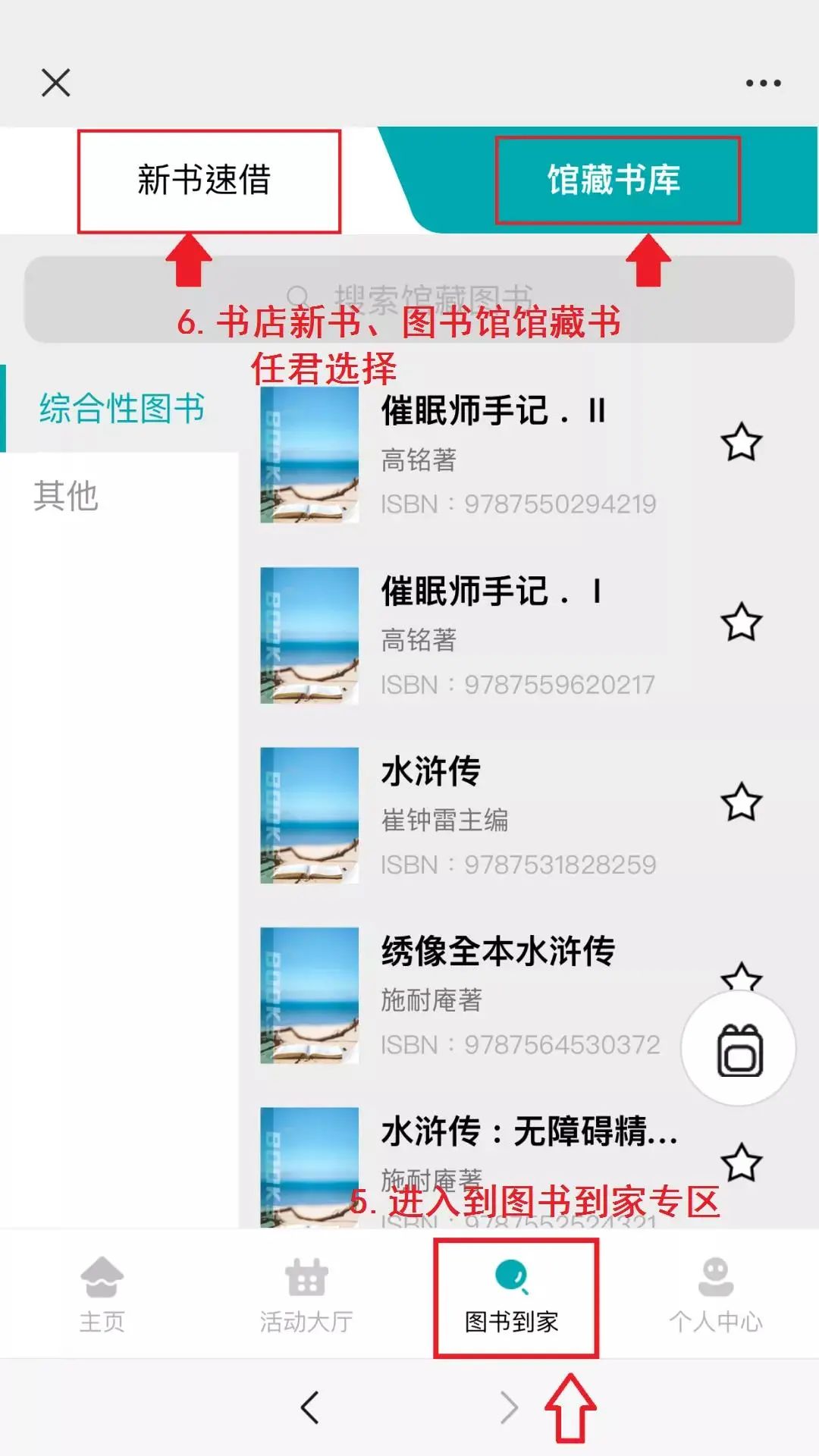Switch to the 馆藏书库 tab
This screenshot has width=819, height=1456.
tap(614, 180)
